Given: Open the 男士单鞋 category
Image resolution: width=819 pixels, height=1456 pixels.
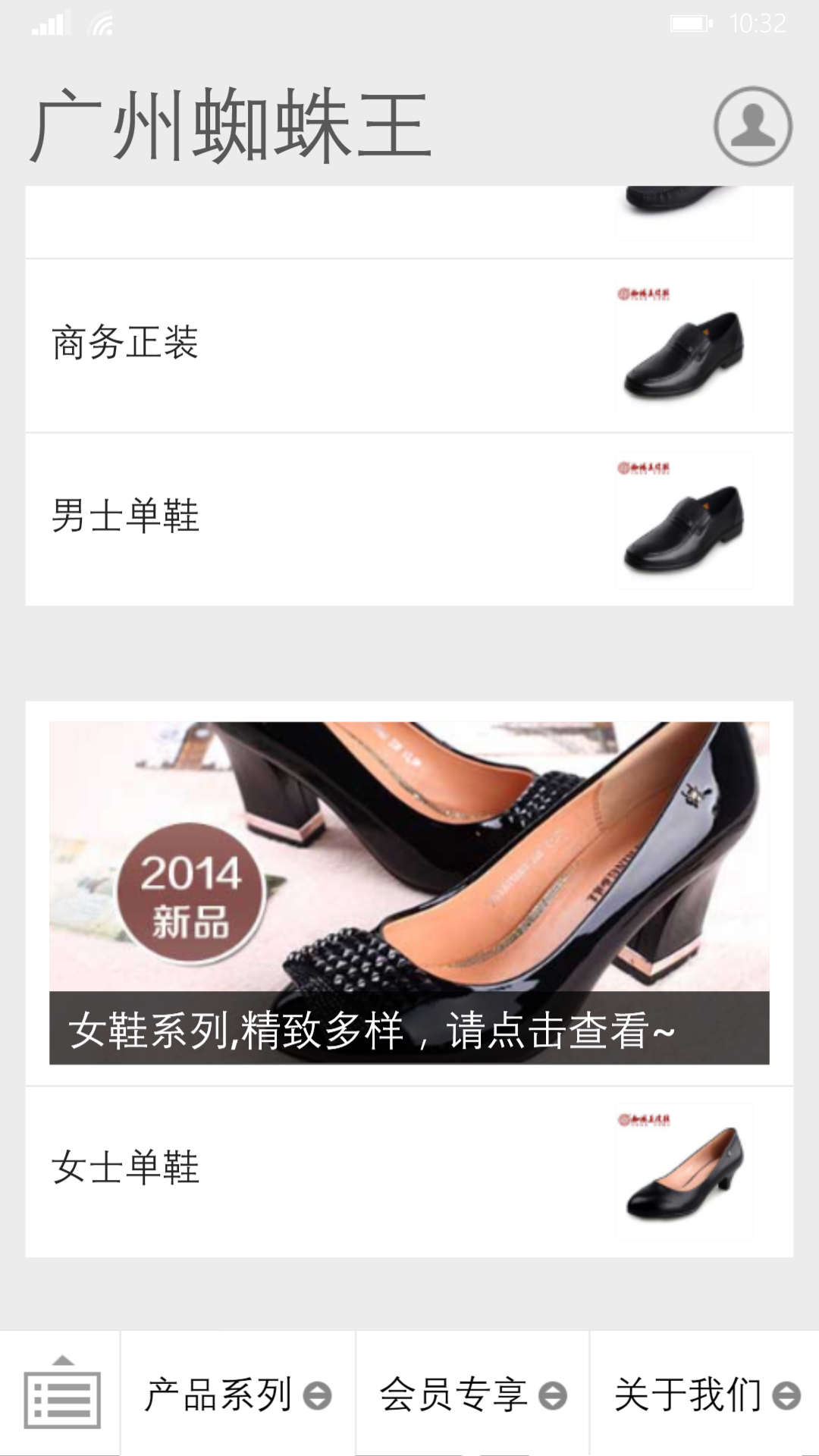Looking at the screenshot, I should 409,519.
